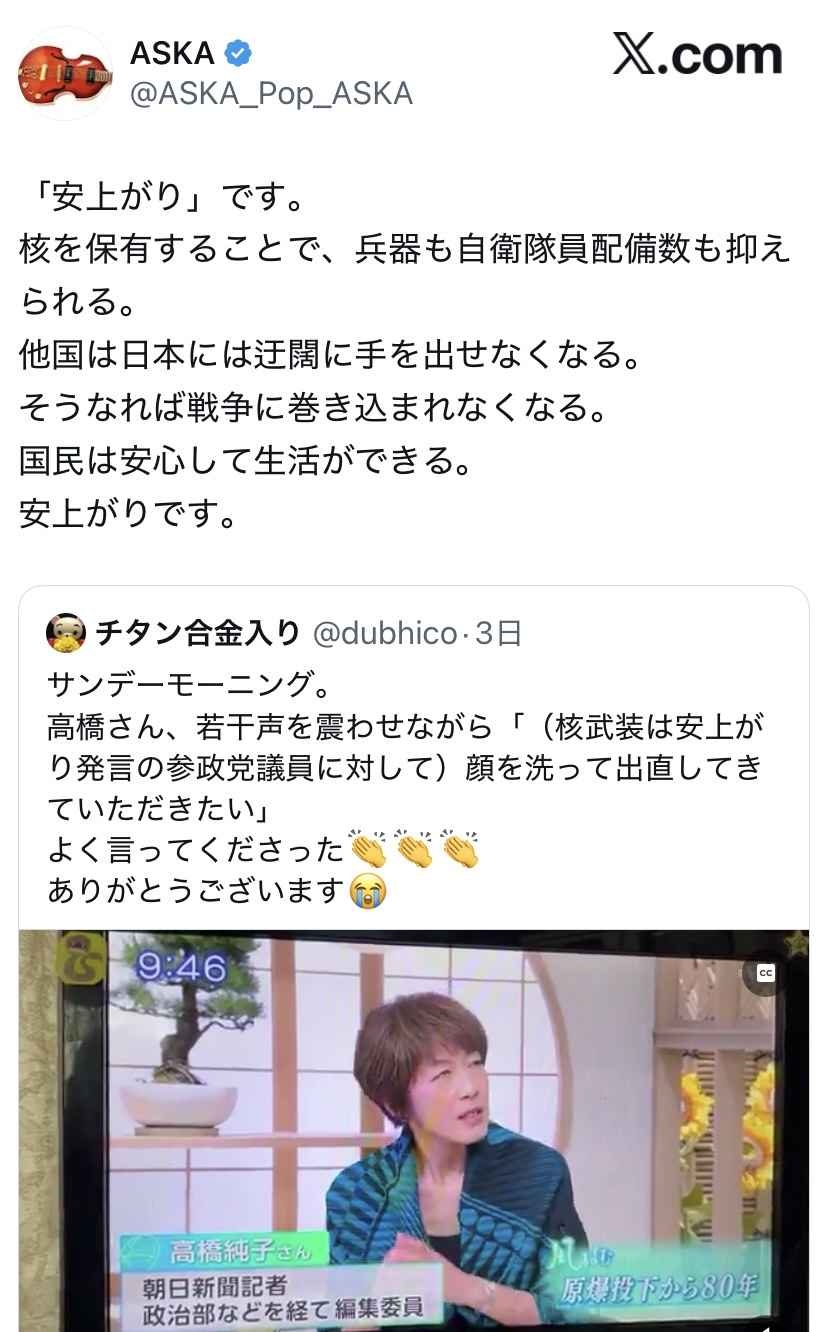The width and height of the screenshot is (828, 1332).
Task: Toggle closed captions on the video
Action: (x=765, y=973)
